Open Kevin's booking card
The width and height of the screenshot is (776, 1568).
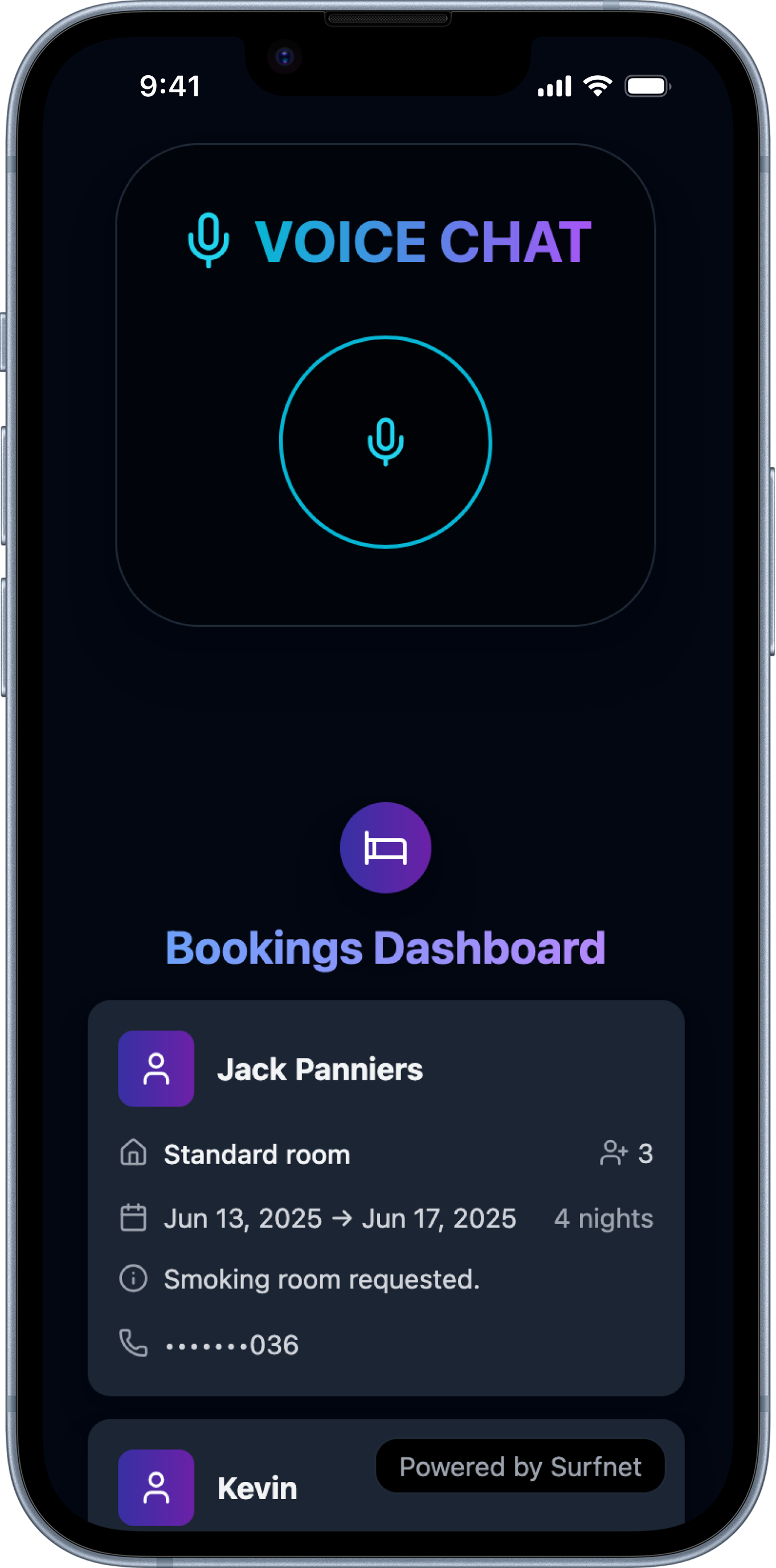pos(257,1489)
